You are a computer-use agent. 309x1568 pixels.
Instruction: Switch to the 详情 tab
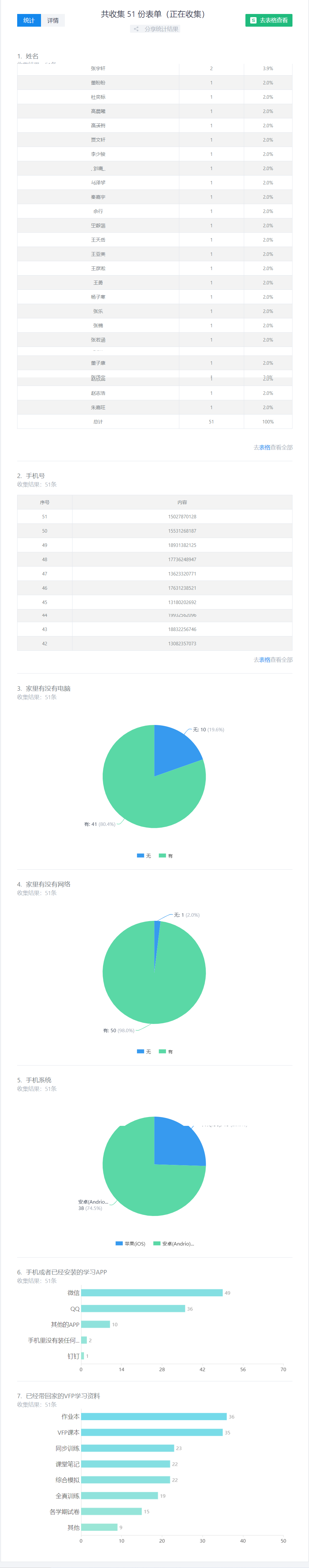[x=53, y=20]
